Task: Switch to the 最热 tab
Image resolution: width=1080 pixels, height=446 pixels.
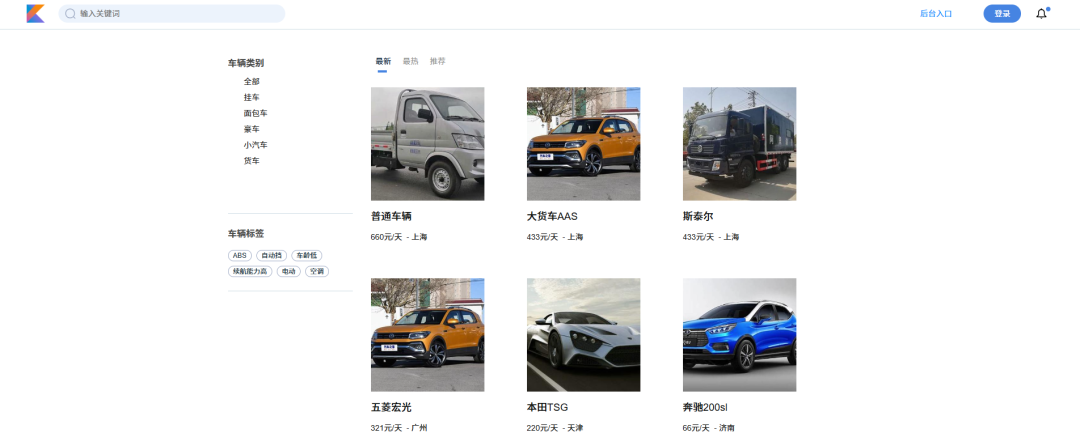Action: click(x=411, y=61)
